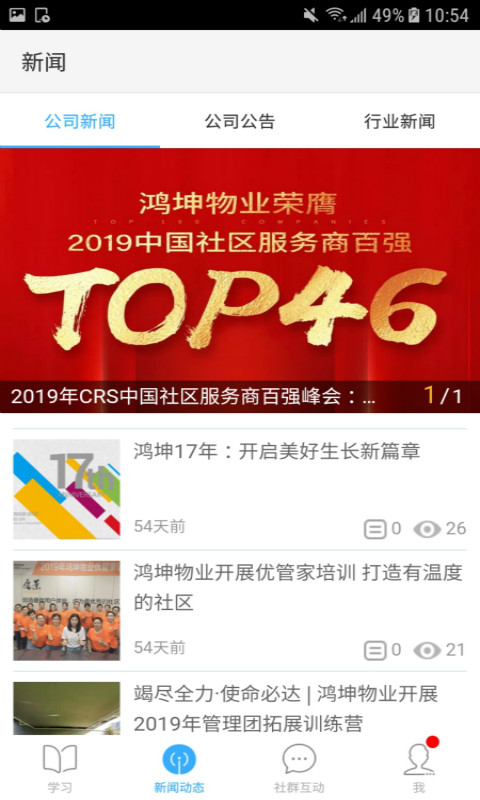Image resolution: width=480 pixels, height=800 pixels.
Task: Select the 公司新闻 tab
Action: tap(80, 121)
